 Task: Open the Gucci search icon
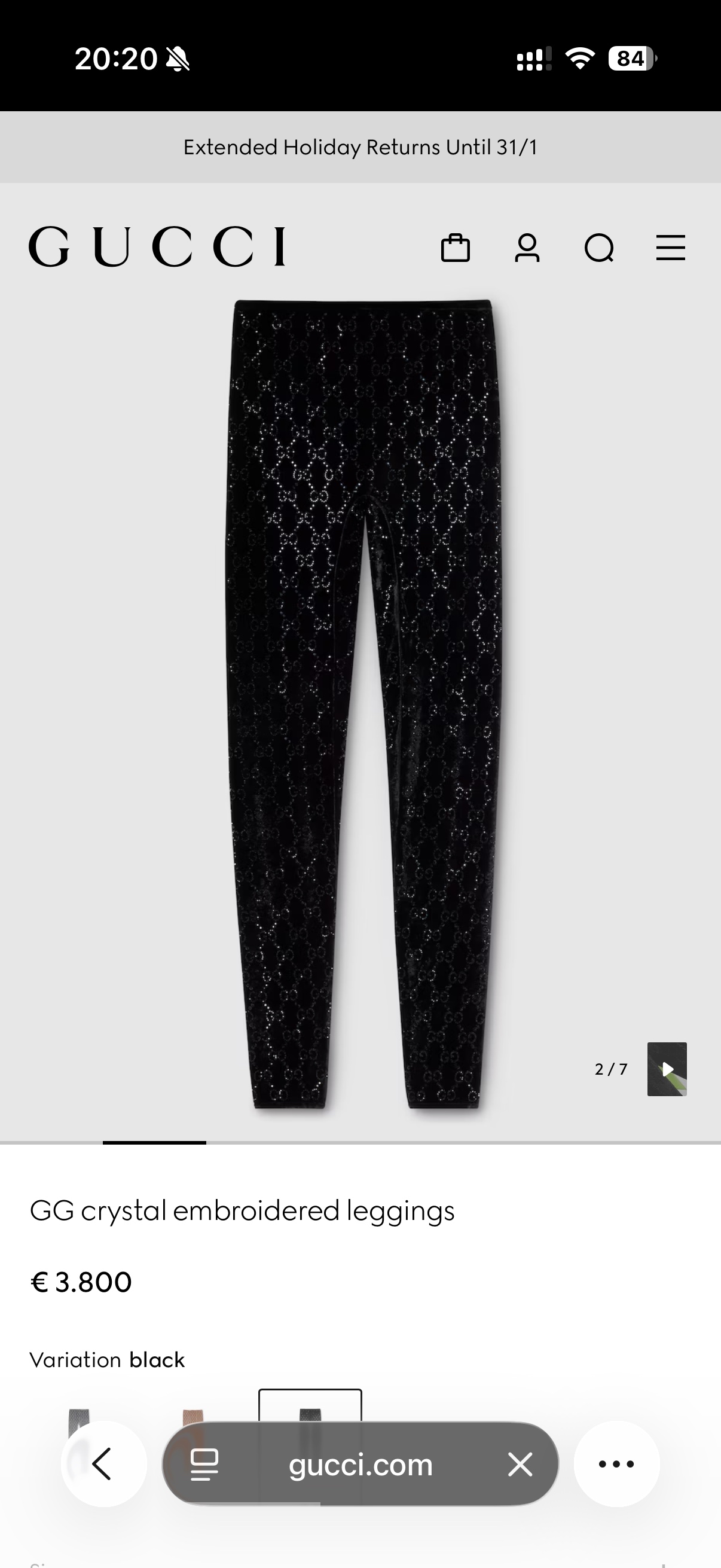tap(598, 248)
